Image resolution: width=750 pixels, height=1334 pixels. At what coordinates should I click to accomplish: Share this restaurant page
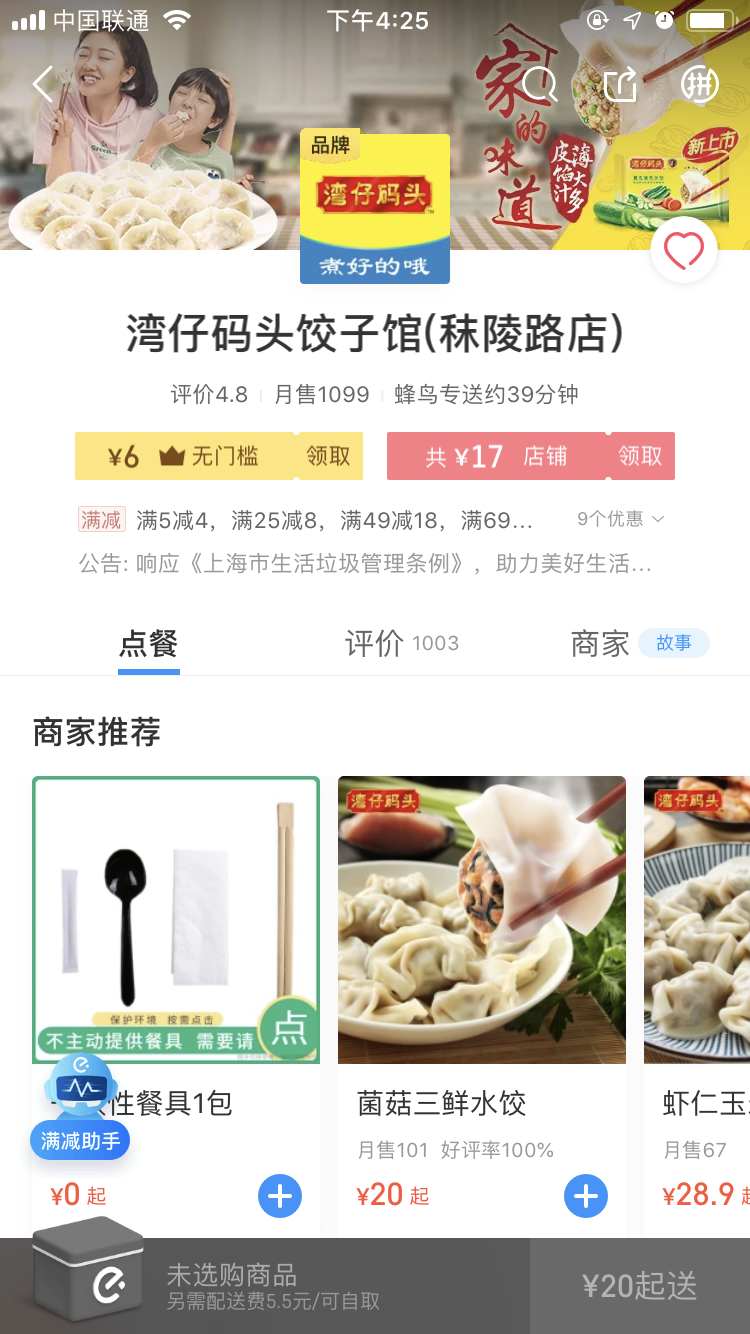click(620, 85)
